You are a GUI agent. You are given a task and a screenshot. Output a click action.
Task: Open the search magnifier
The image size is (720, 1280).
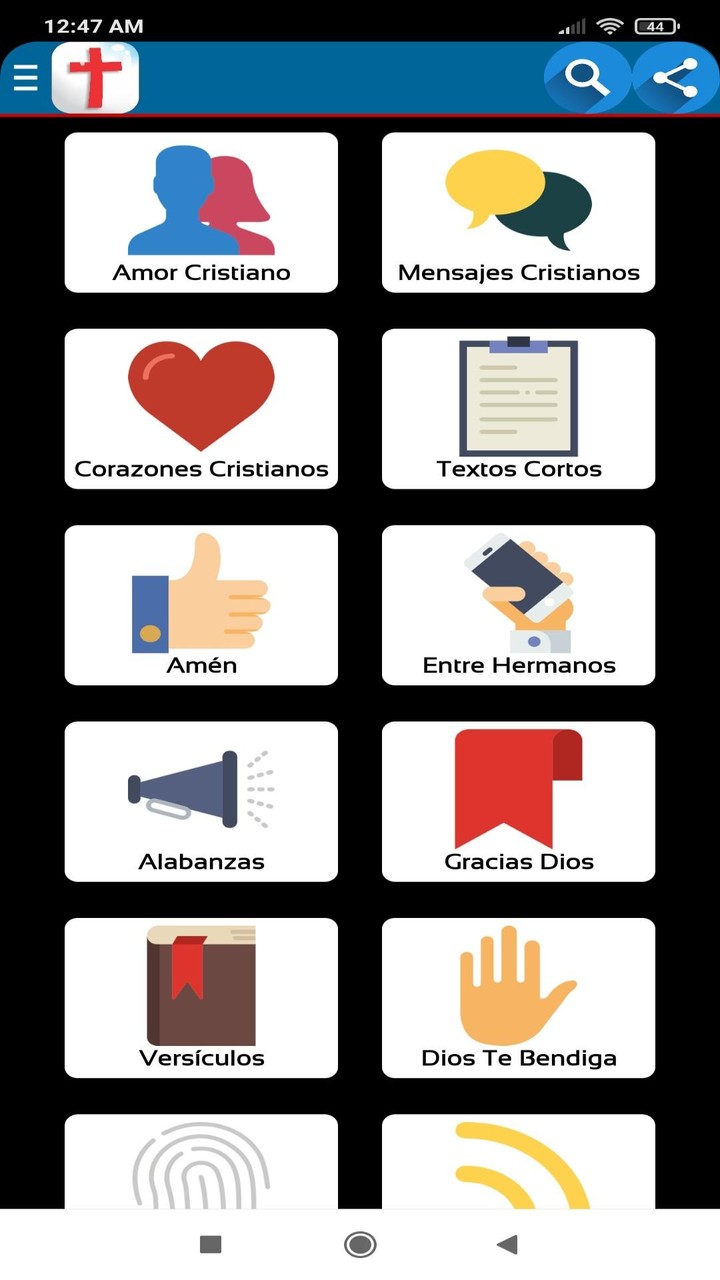[x=585, y=78]
